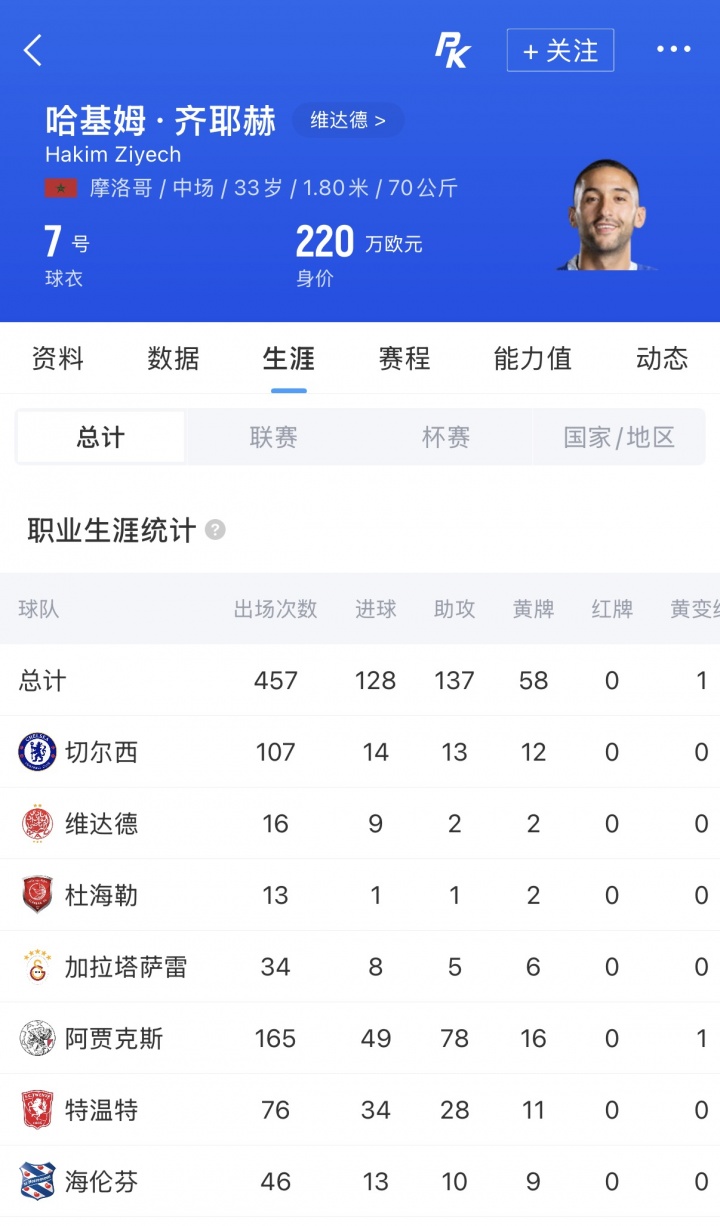Tap the help icon beside 职业生涯统计
720x1226 pixels.
(215, 530)
